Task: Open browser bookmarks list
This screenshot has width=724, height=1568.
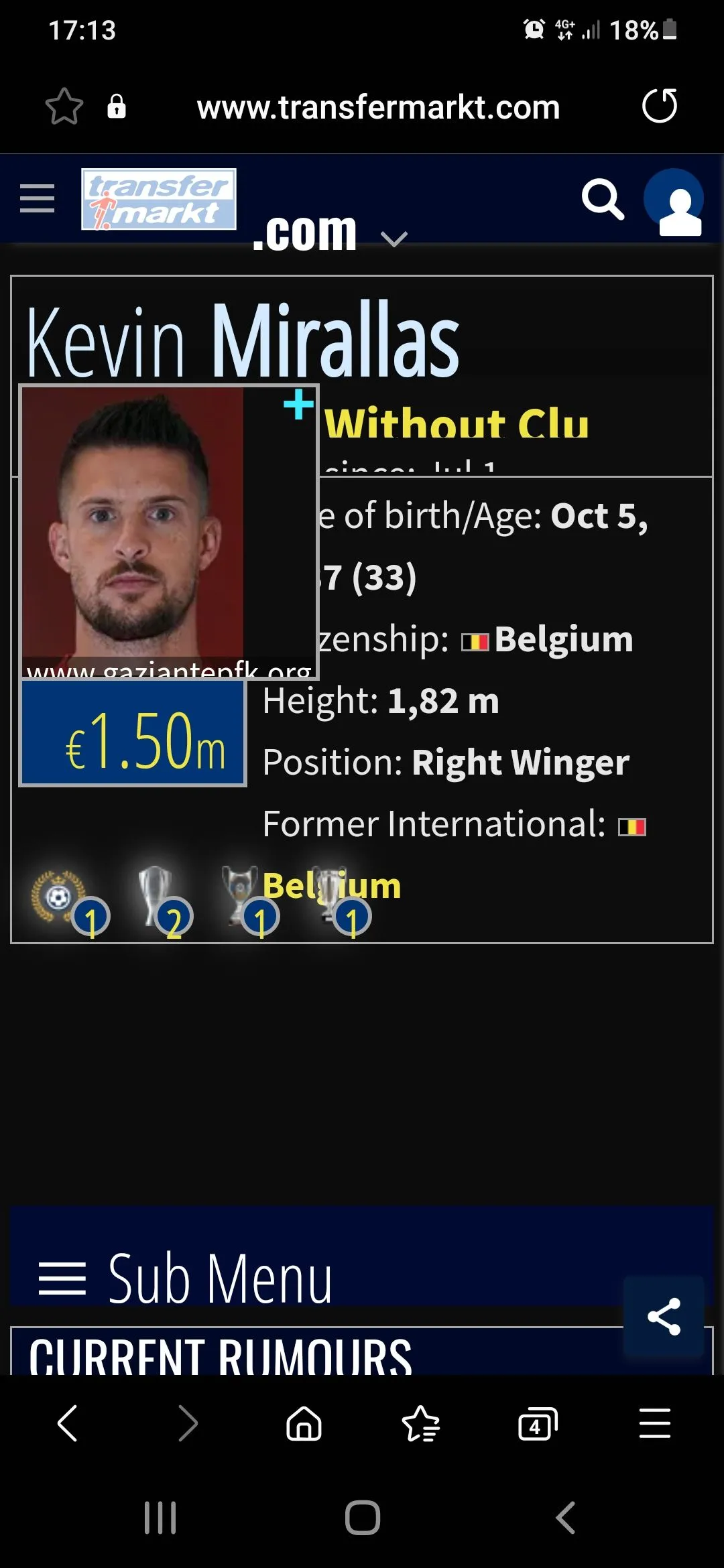Action: click(420, 1423)
